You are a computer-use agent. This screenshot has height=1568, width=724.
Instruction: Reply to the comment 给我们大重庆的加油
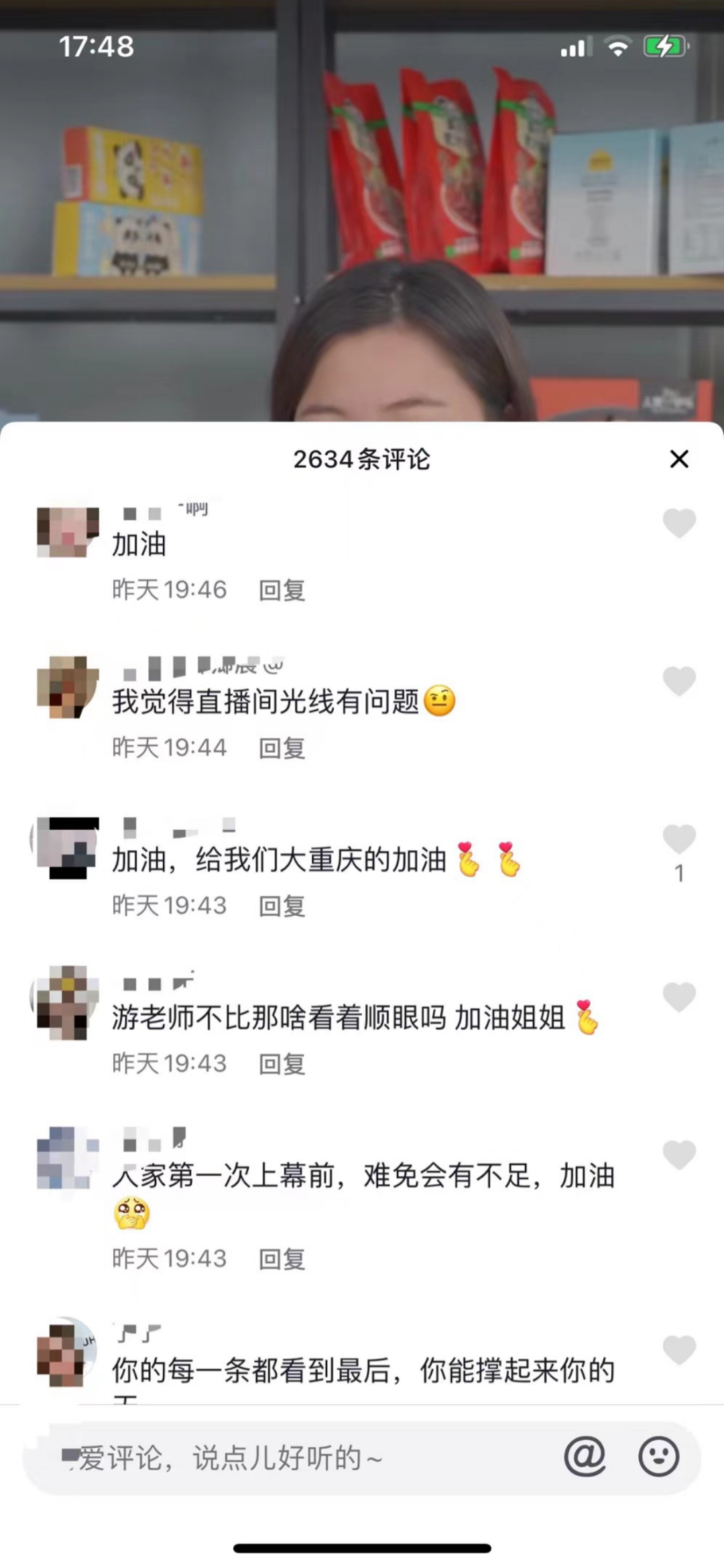(282, 906)
